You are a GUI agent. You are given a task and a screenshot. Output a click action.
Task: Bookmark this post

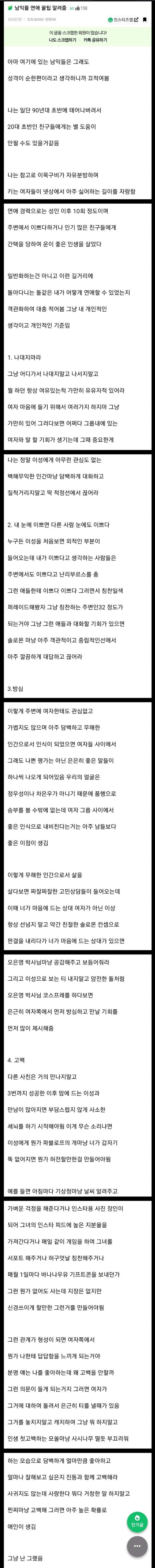[x=145, y=19]
